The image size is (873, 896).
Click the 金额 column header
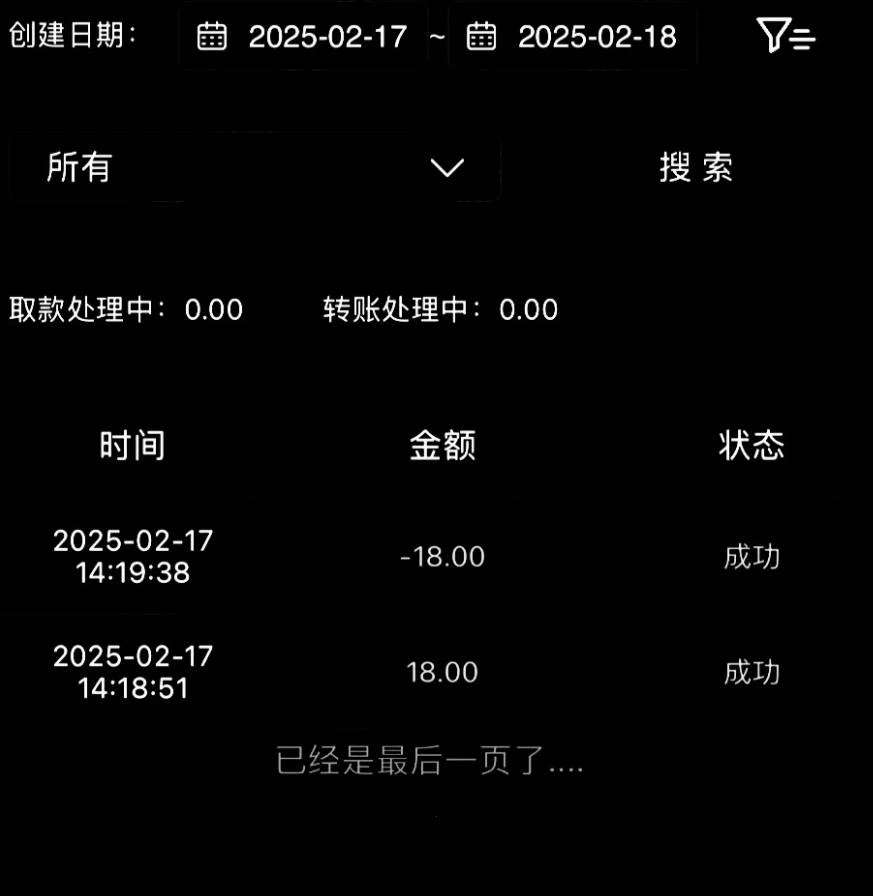pos(443,445)
